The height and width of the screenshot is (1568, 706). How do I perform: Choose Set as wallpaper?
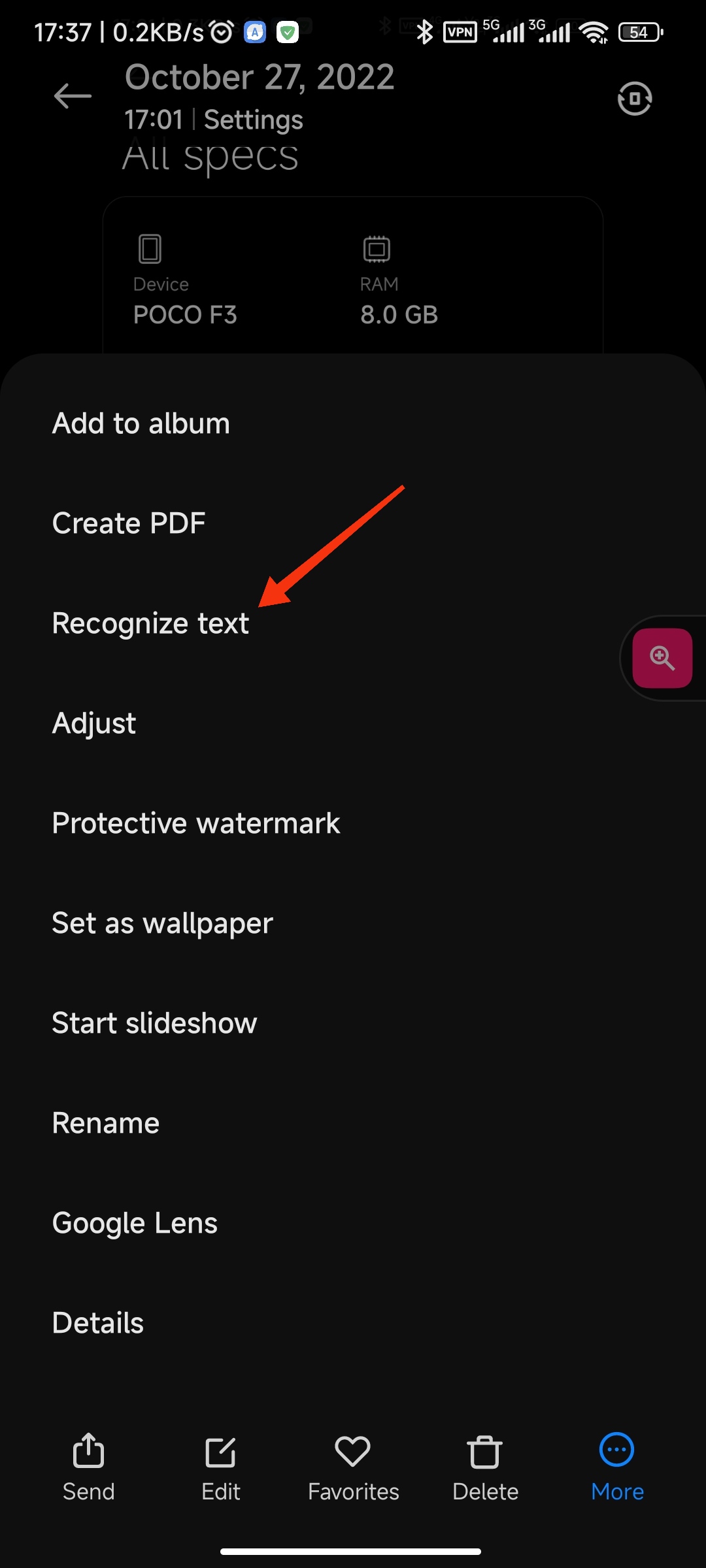pos(353,923)
